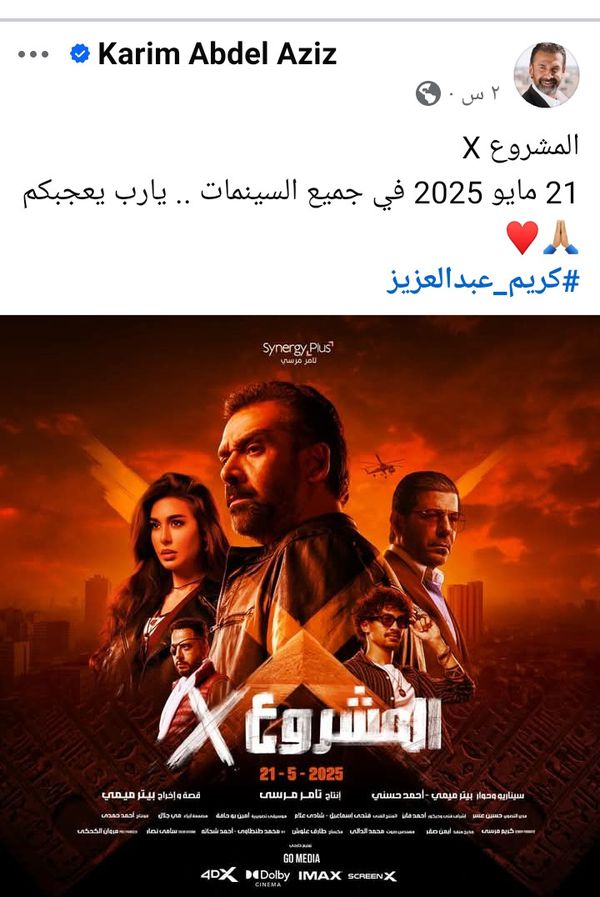Open the #كريم_عبدالعزيز hashtag
This screenshot has width=600, height=897.
(x=483, y=280)
